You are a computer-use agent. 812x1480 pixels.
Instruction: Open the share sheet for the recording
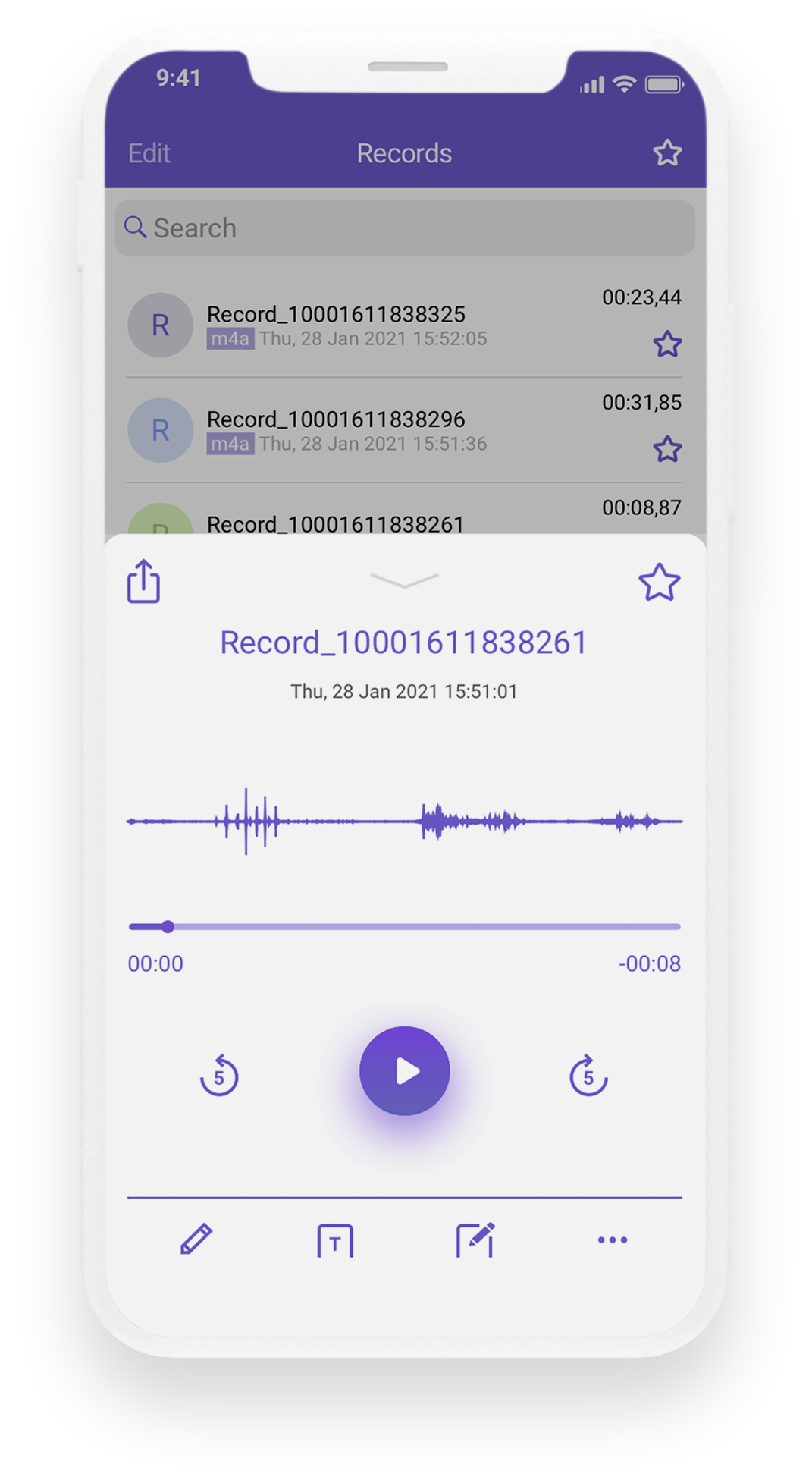[143, 582]
